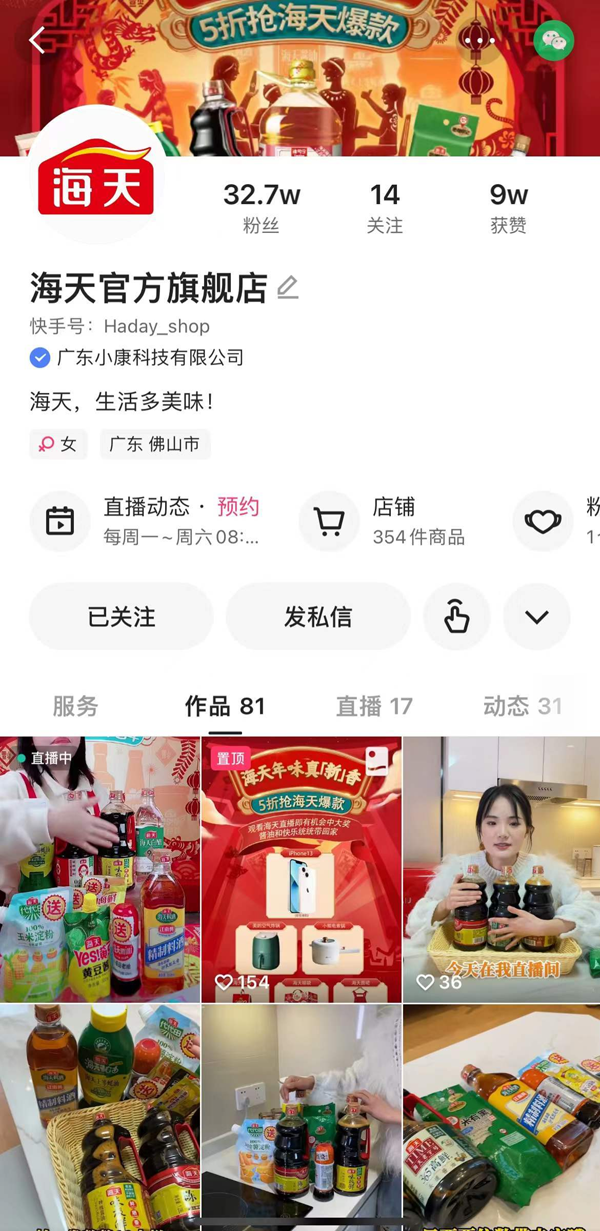Image resolution: width=600 pixels, height=1231 pixels.
Task: Expand the downward chevron button
Action: 537,617
